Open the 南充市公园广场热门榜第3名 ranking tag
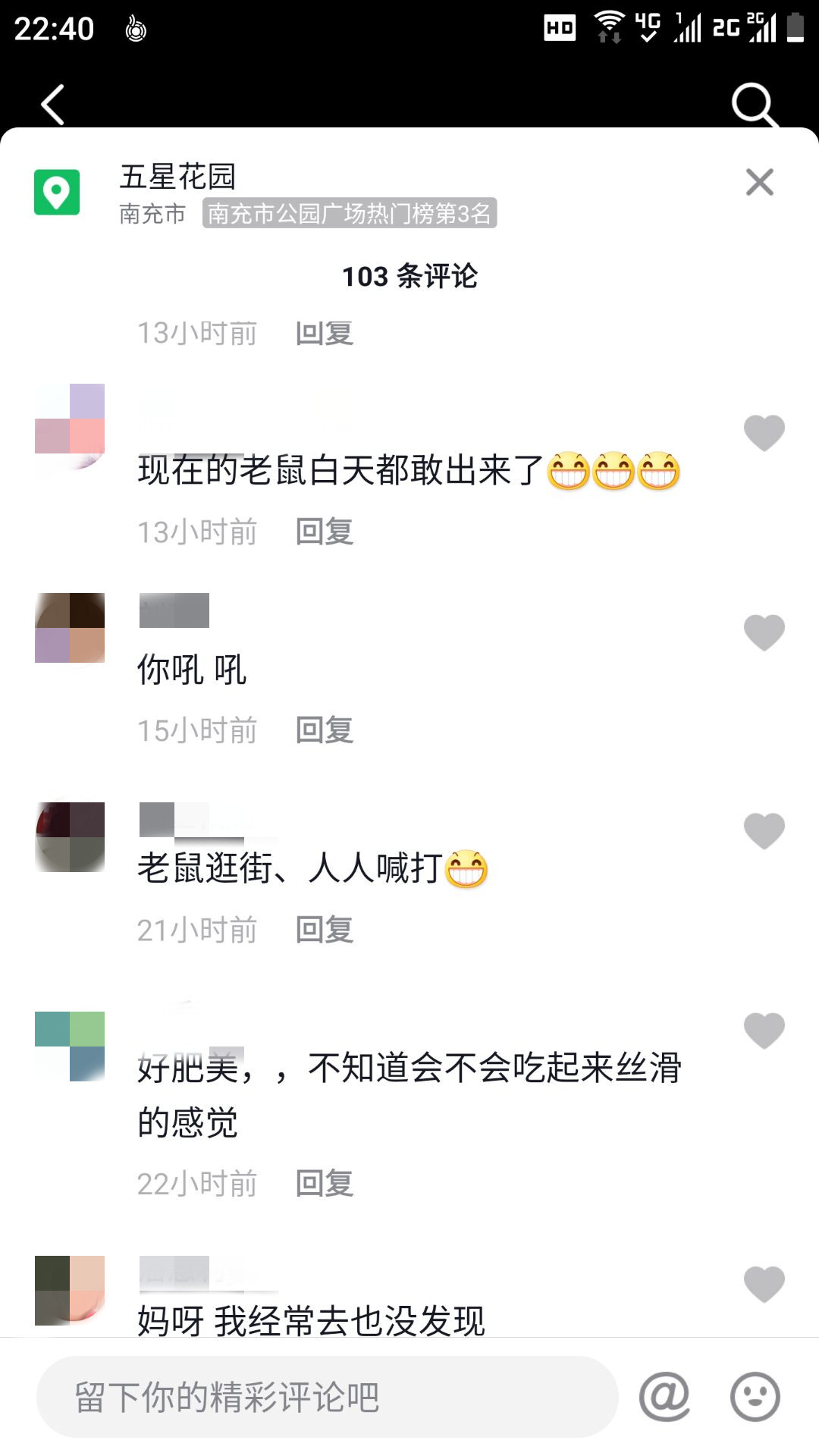 coord(349,214)
